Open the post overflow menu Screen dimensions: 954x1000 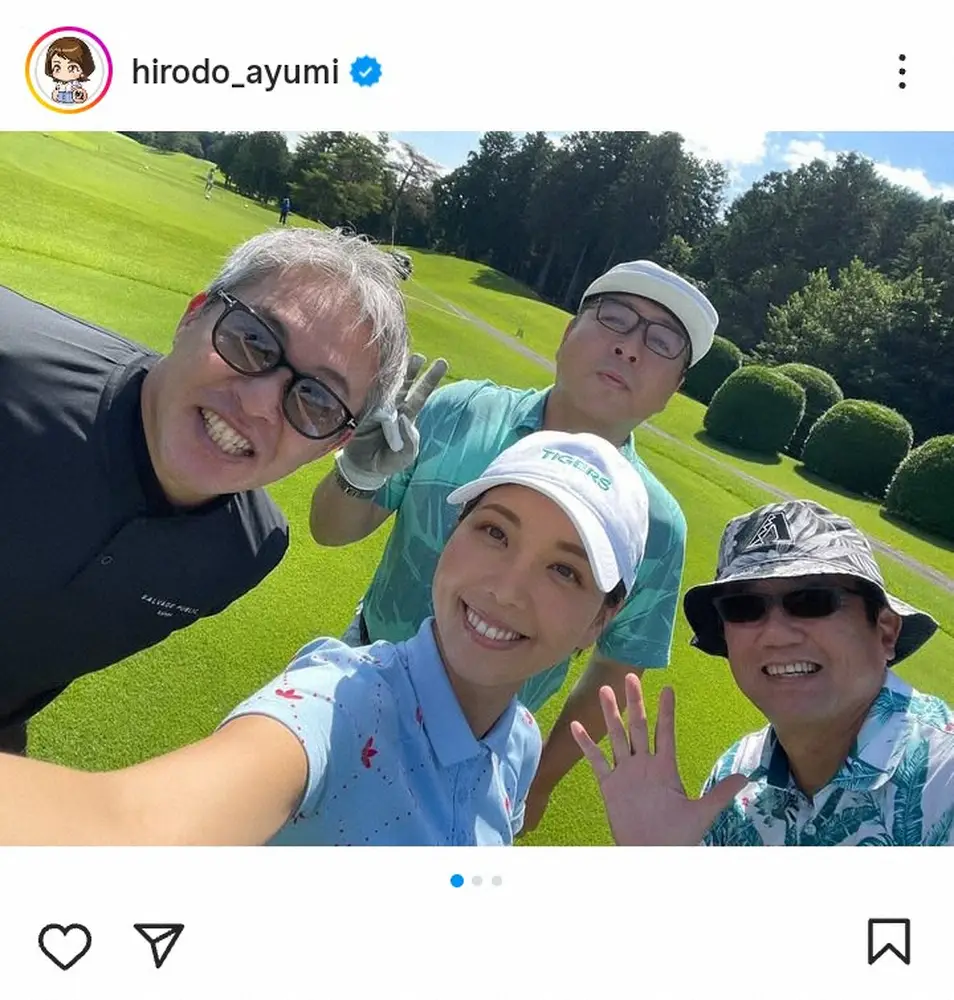pos(901,72)
